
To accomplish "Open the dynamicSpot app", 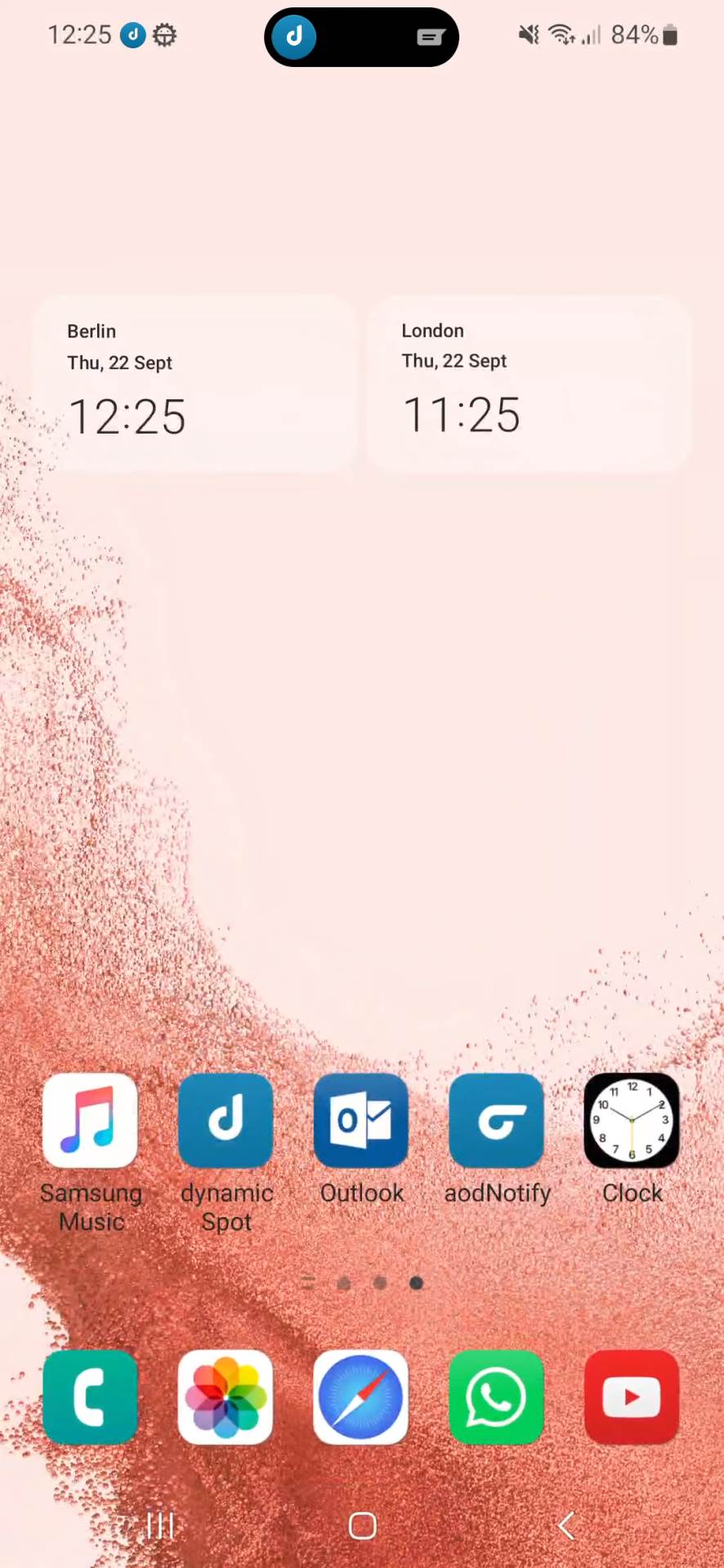I will [x=226, y=1120].
